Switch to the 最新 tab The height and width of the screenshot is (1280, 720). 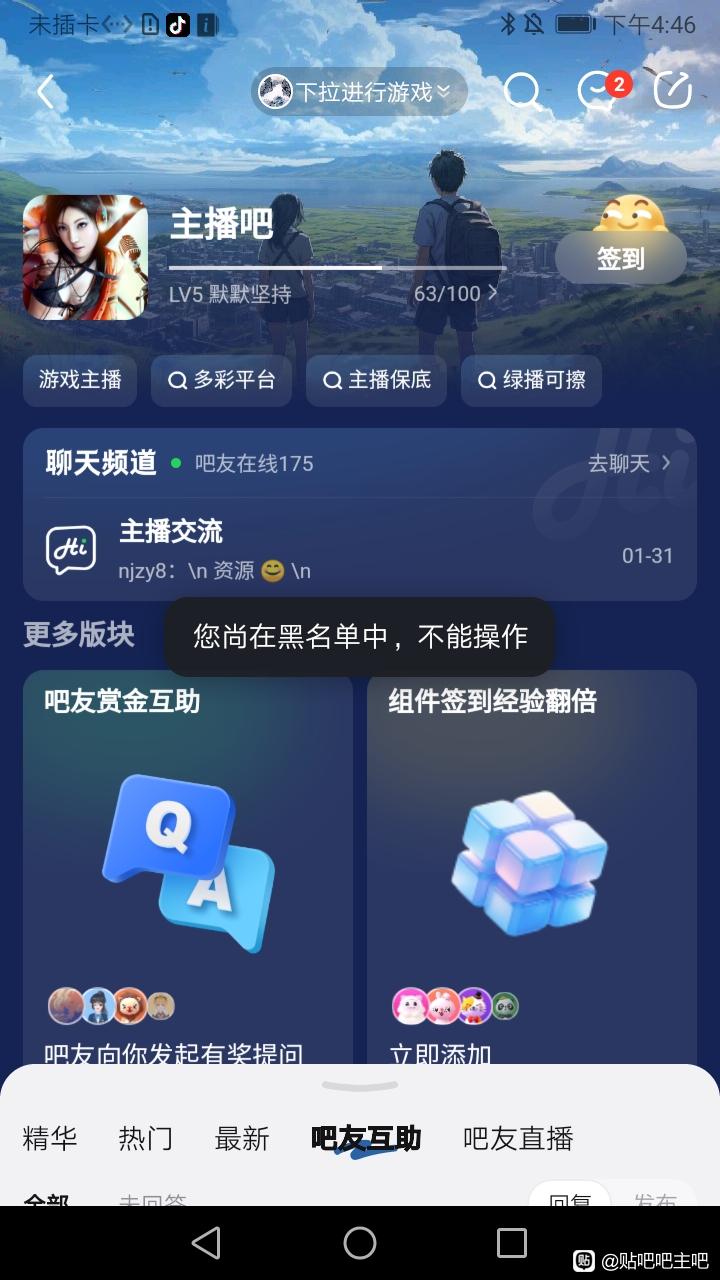tap(242, 1138)
